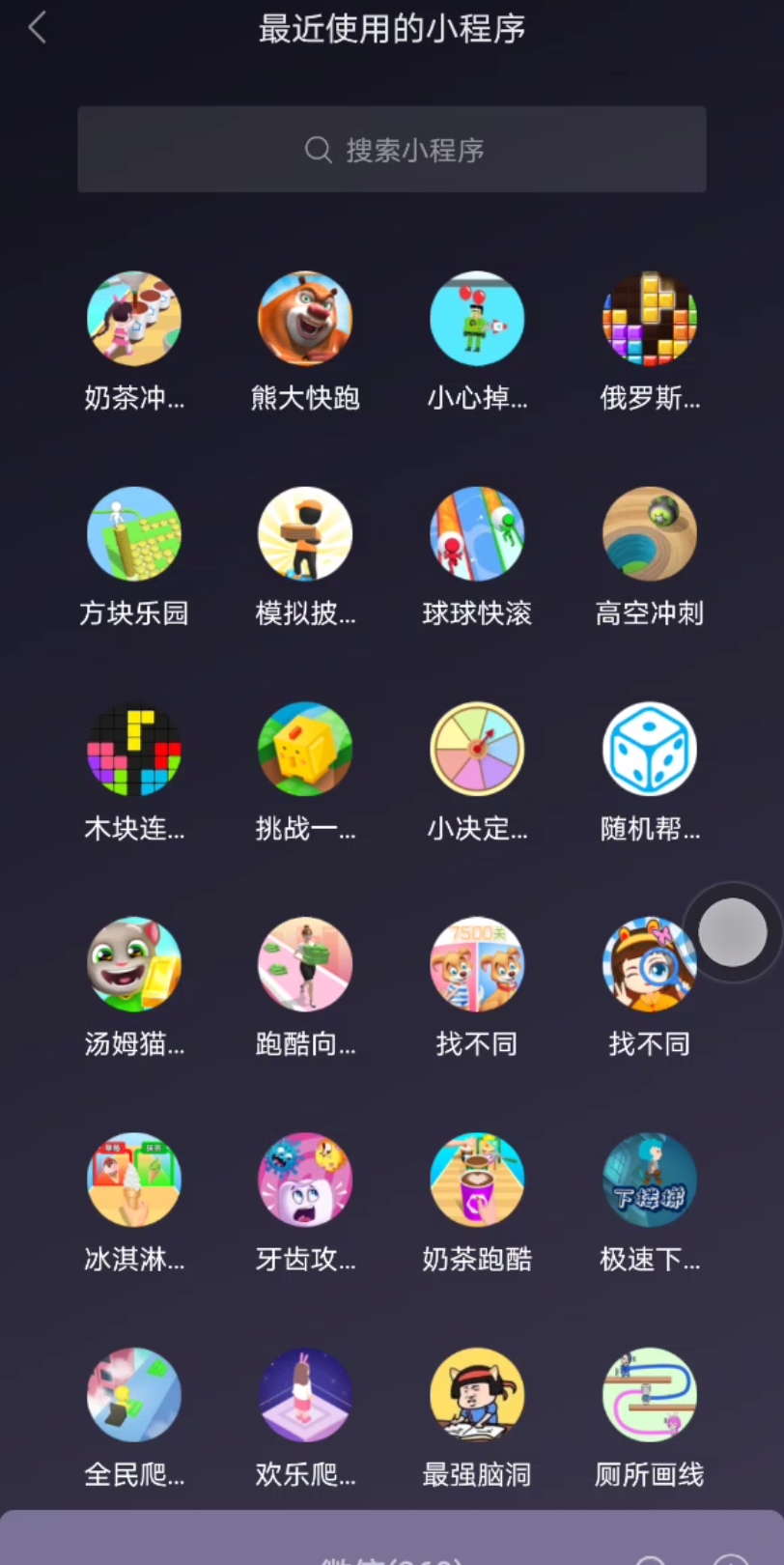
Task: Open the 木块连连 block game
Action: [x=134, y=749]
